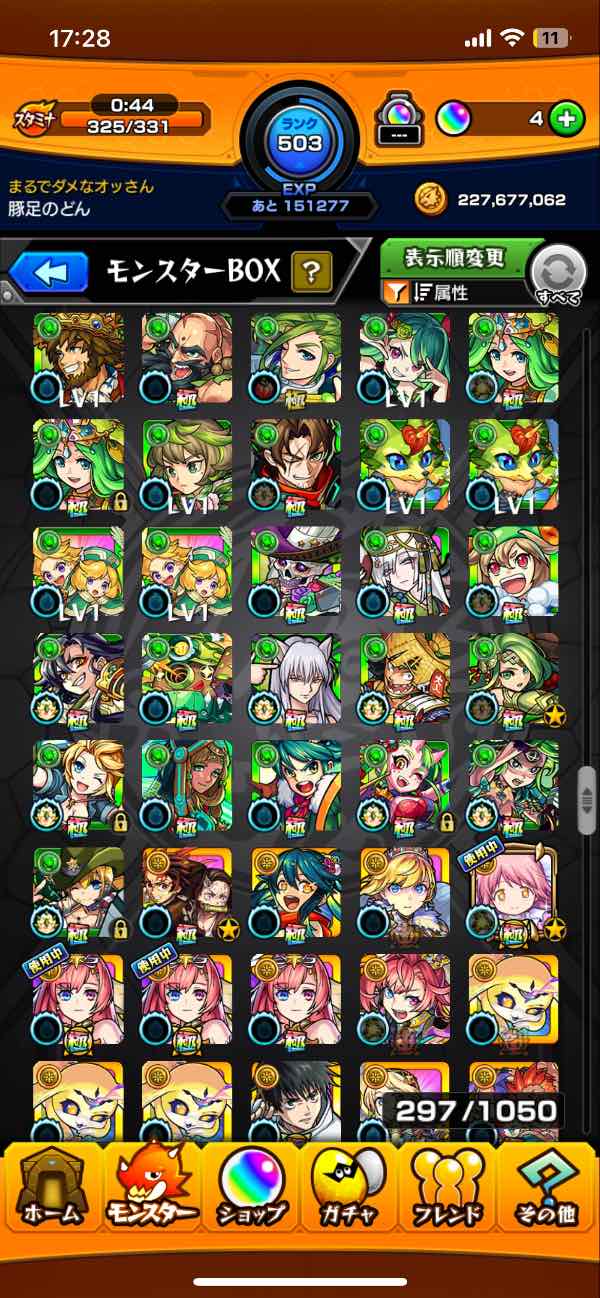Tap the すべて refresh toggle button
The image size is (600, 1298).
point(558,273)
